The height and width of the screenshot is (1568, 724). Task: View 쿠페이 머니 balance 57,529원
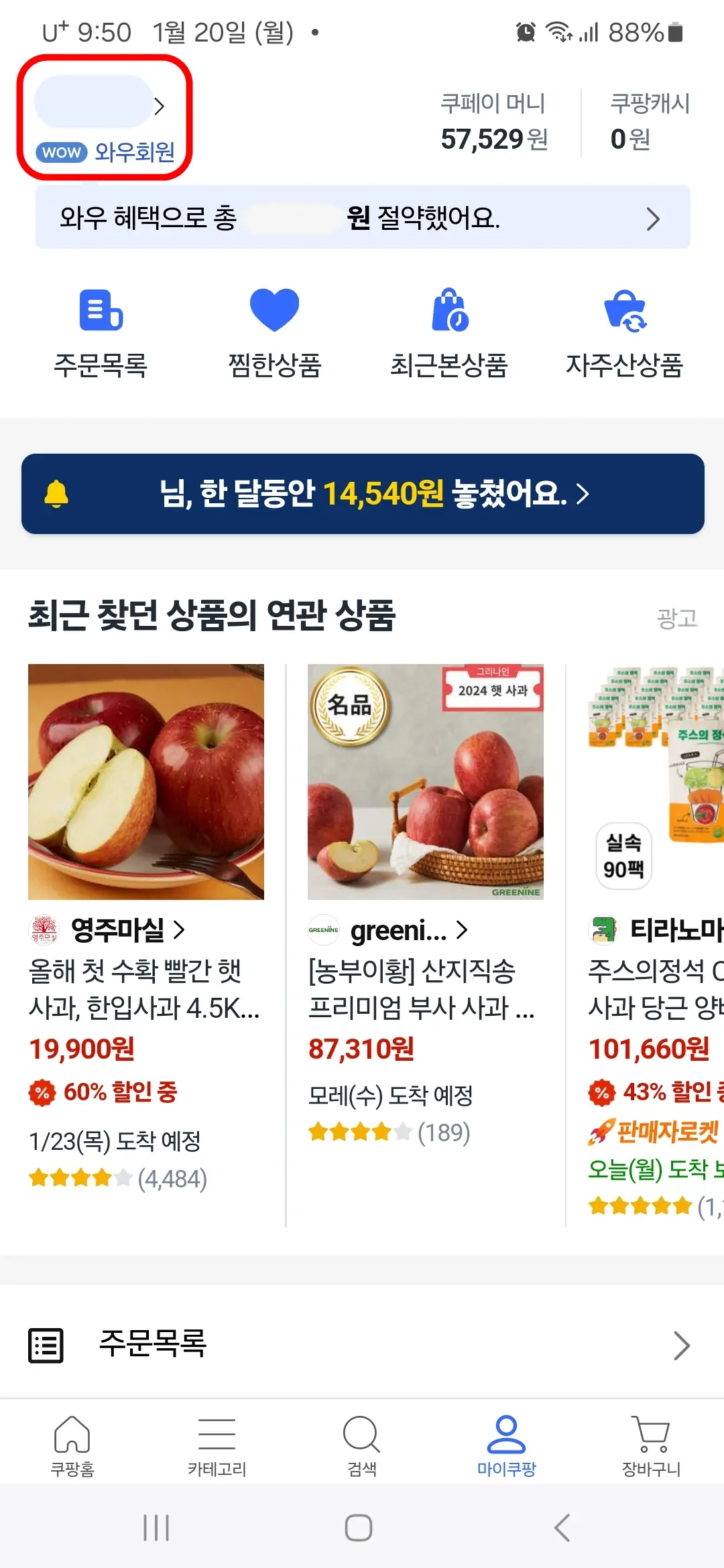pyautogui.click(x=494, y=124)
